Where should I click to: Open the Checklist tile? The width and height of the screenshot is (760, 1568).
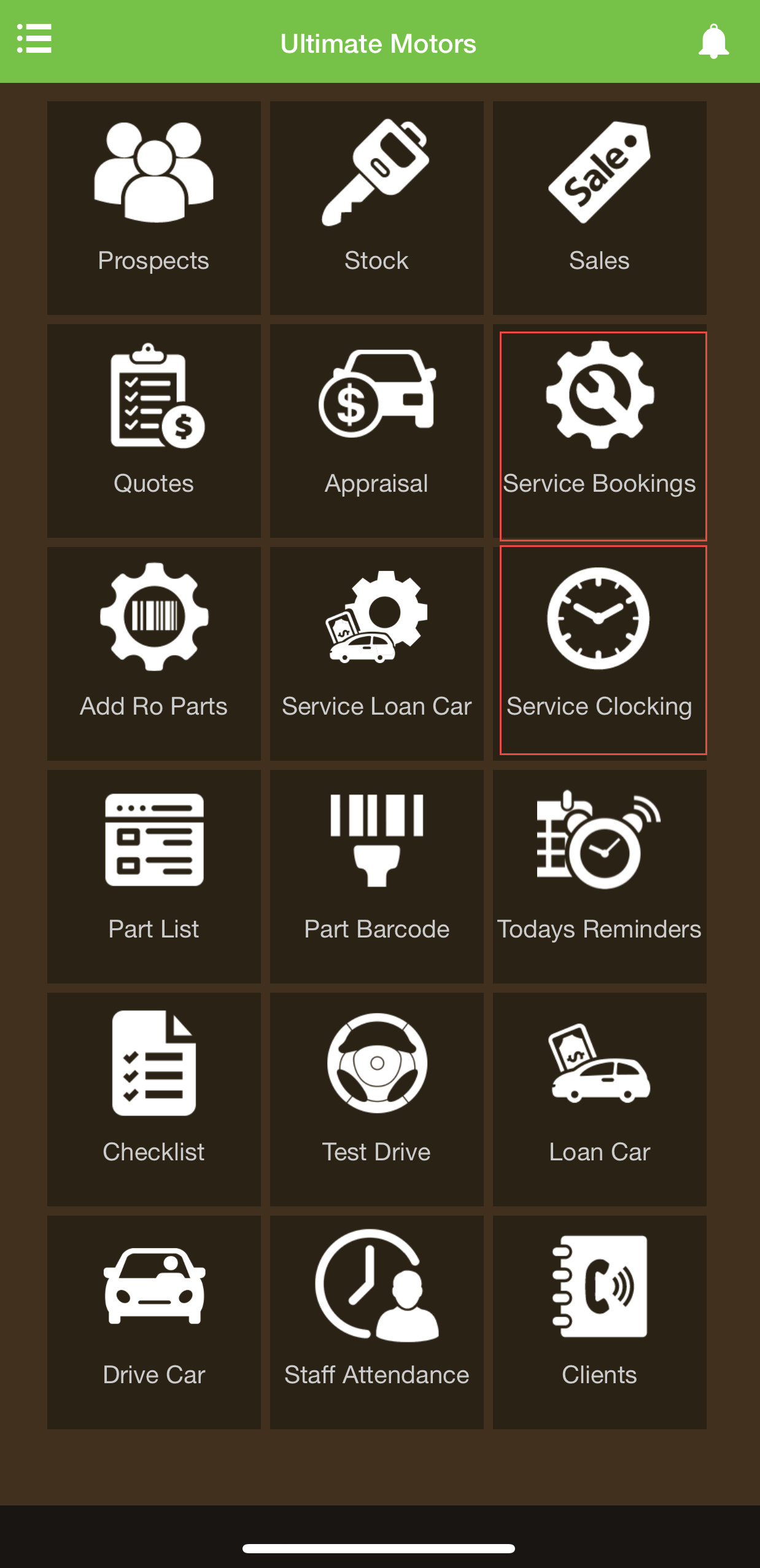(153, 1099)
